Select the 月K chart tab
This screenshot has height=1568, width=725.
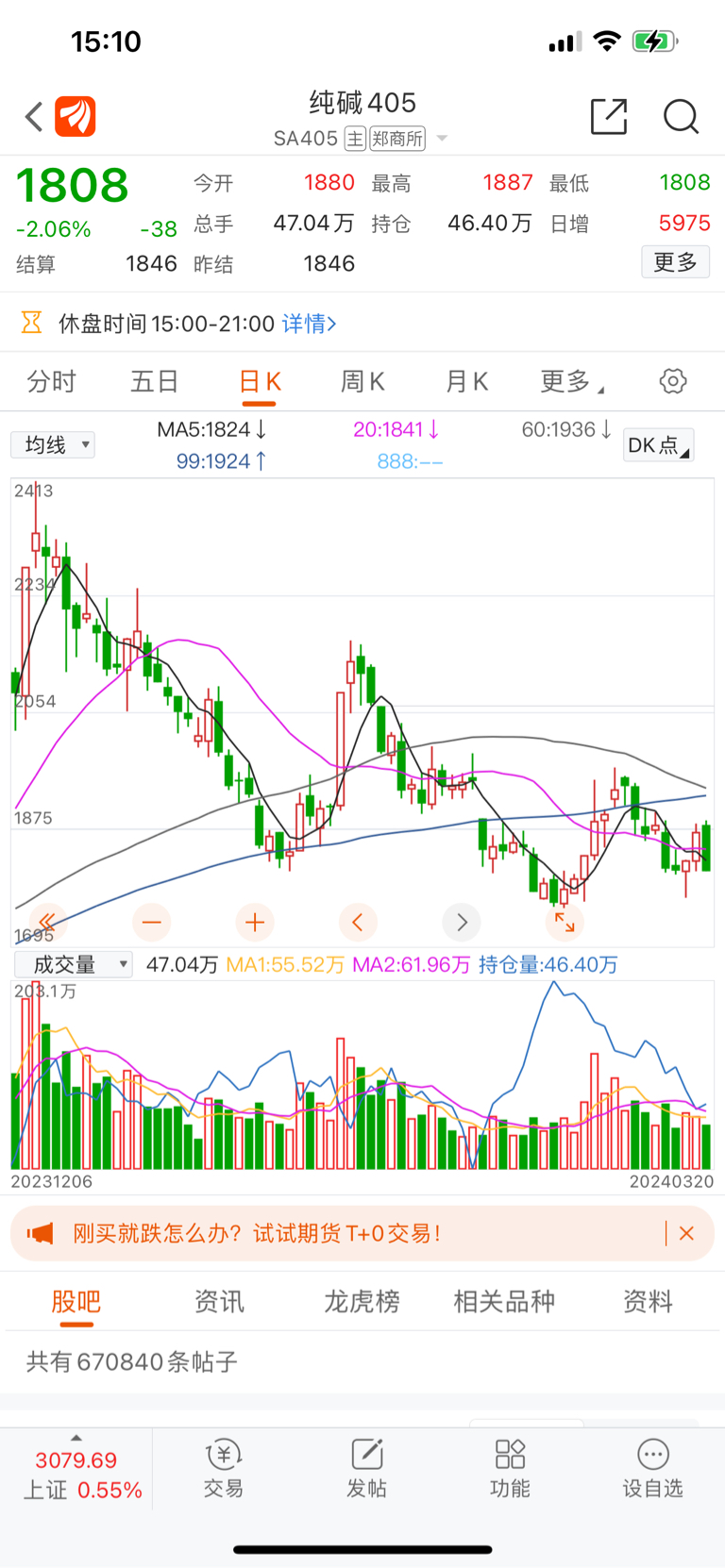click(x=466, y=382)
